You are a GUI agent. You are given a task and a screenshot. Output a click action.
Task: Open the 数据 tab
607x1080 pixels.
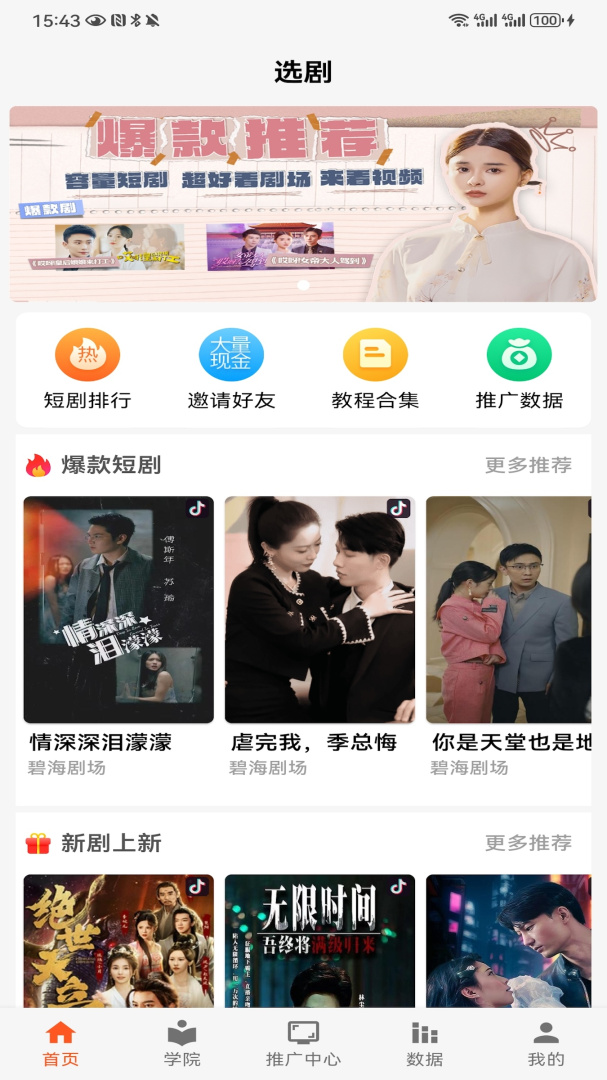pos(425,1044)
